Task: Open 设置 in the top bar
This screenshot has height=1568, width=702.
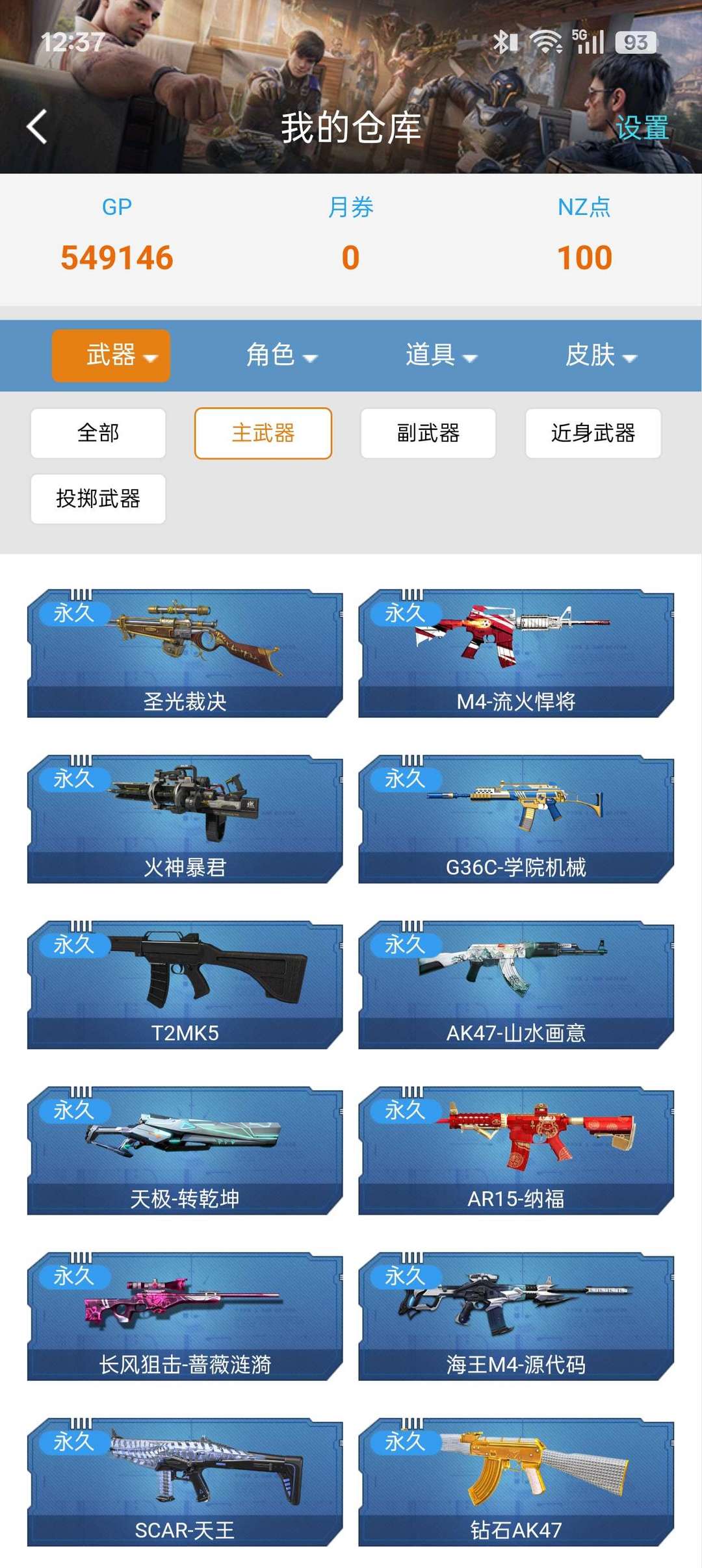Action: [x=642, y=128]
